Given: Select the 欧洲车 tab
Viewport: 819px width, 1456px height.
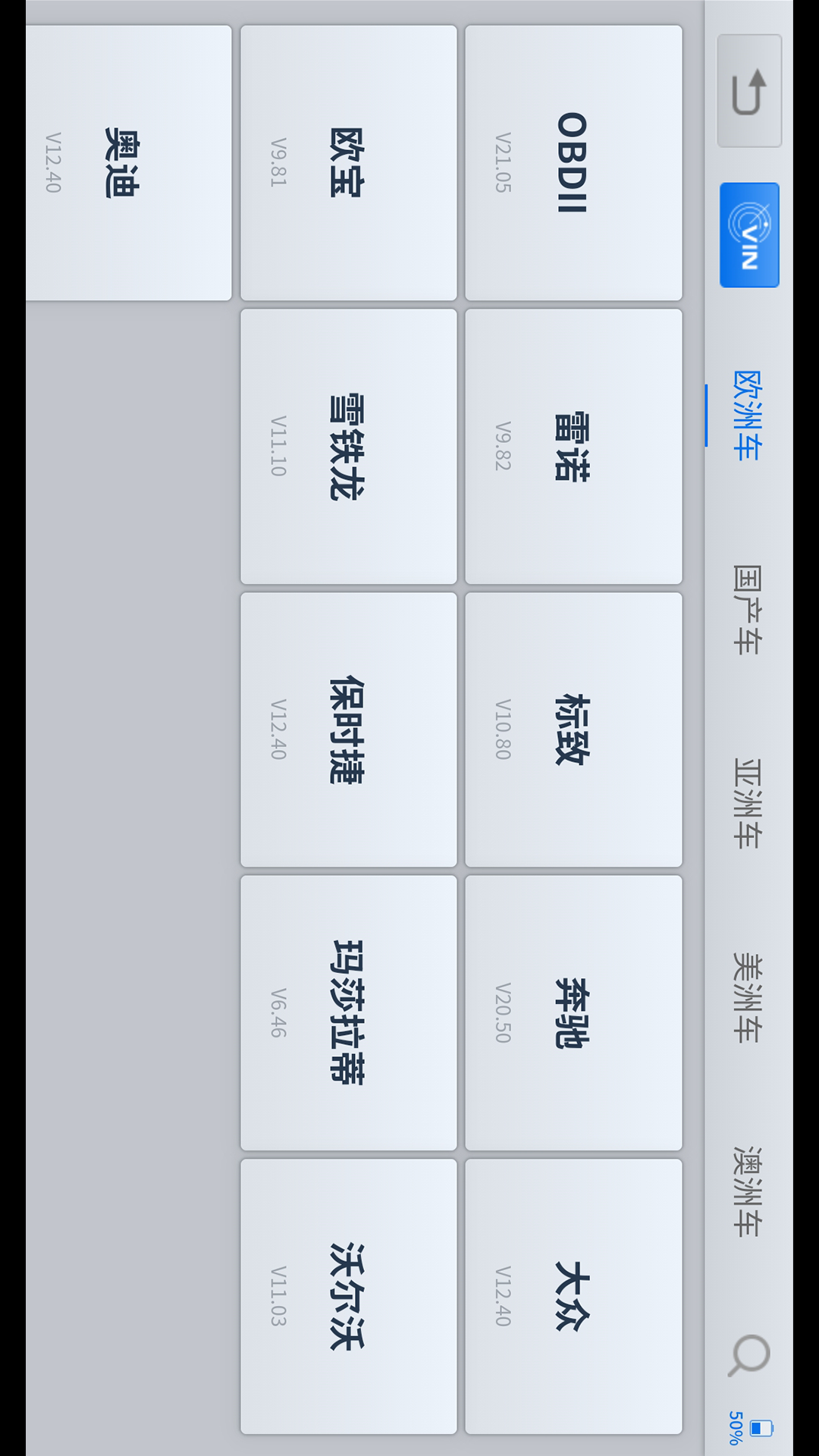Looking at the screenshot, I should tap(748, 416).
